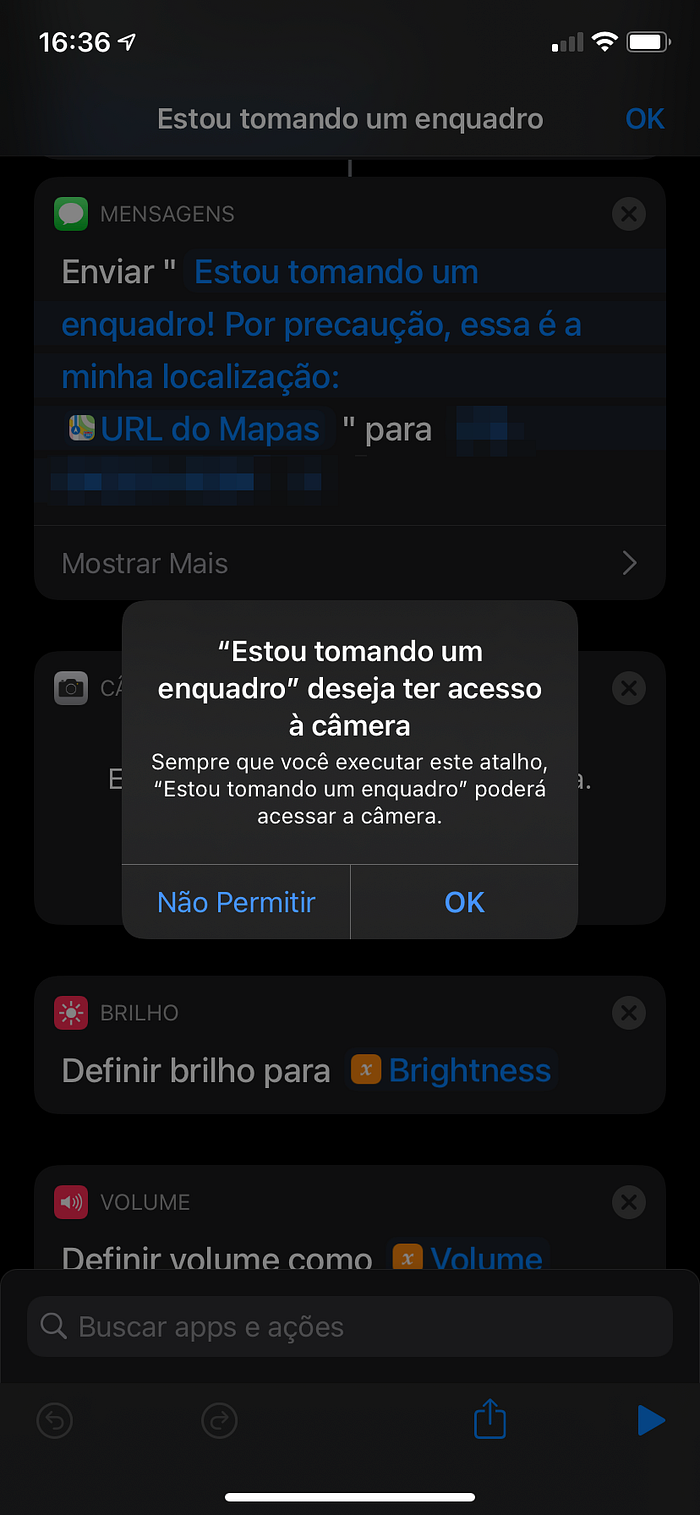Screen dimensions: 700x1515
Task: Run the shortcut with play button
Action: pos(650,1420)
